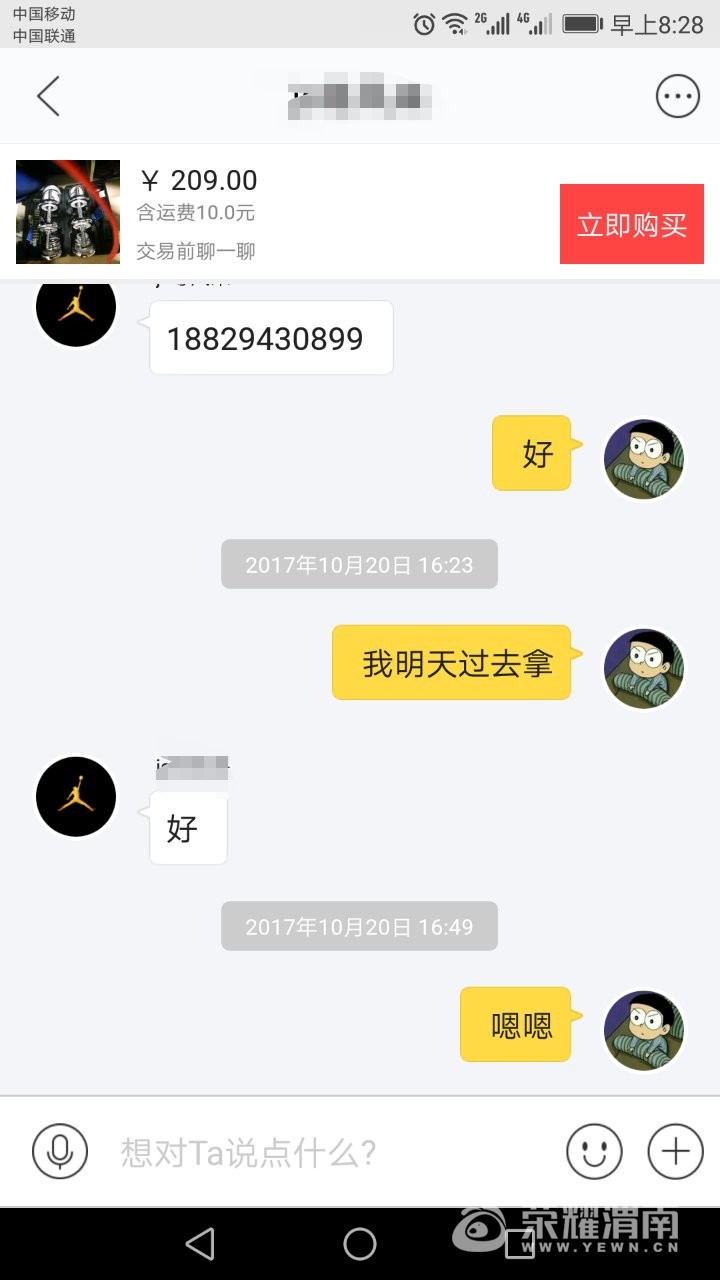Tap the 我明天过去拿 chat bubble
Viewport: 720px width, 1280px height.
pyautogui.click(x=451, y=662)
